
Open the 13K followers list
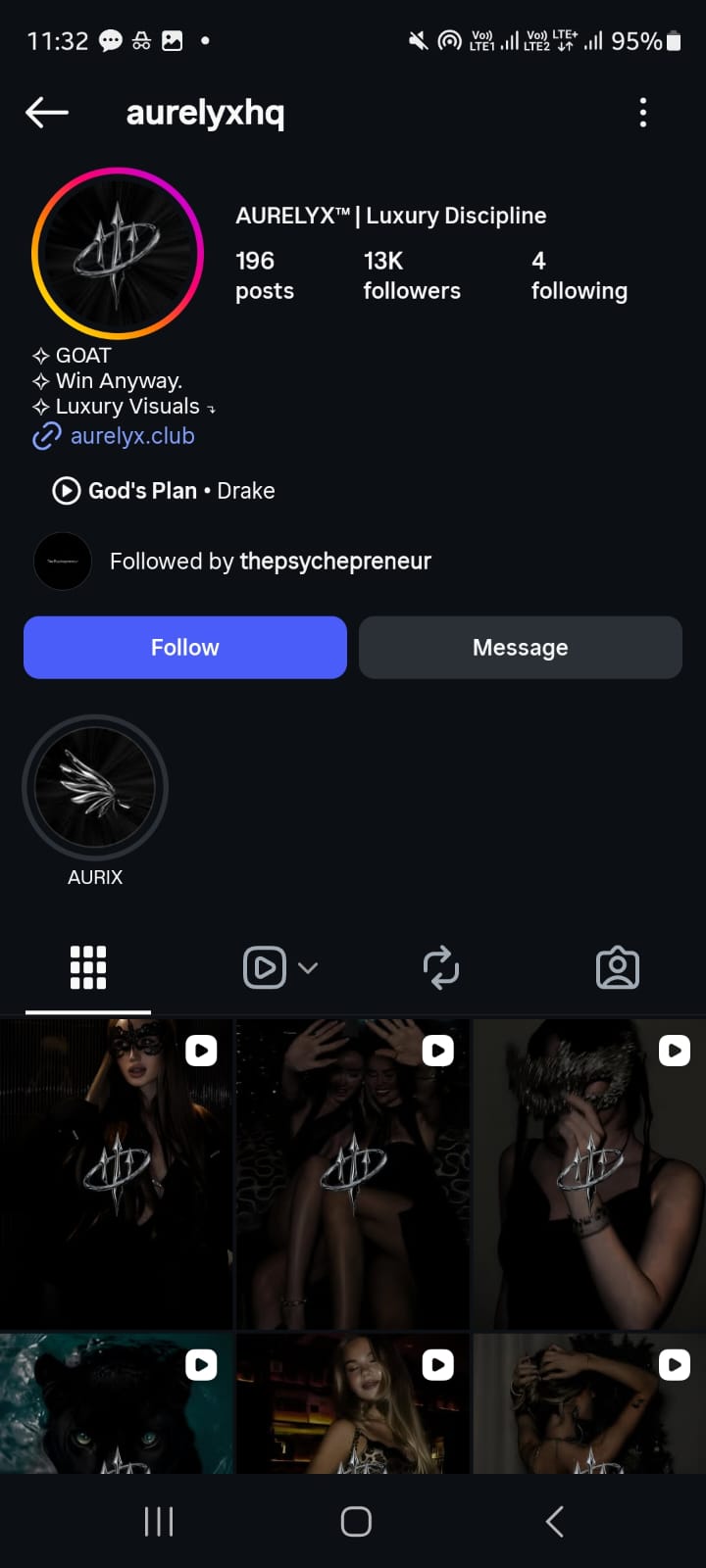coord(411,275)
